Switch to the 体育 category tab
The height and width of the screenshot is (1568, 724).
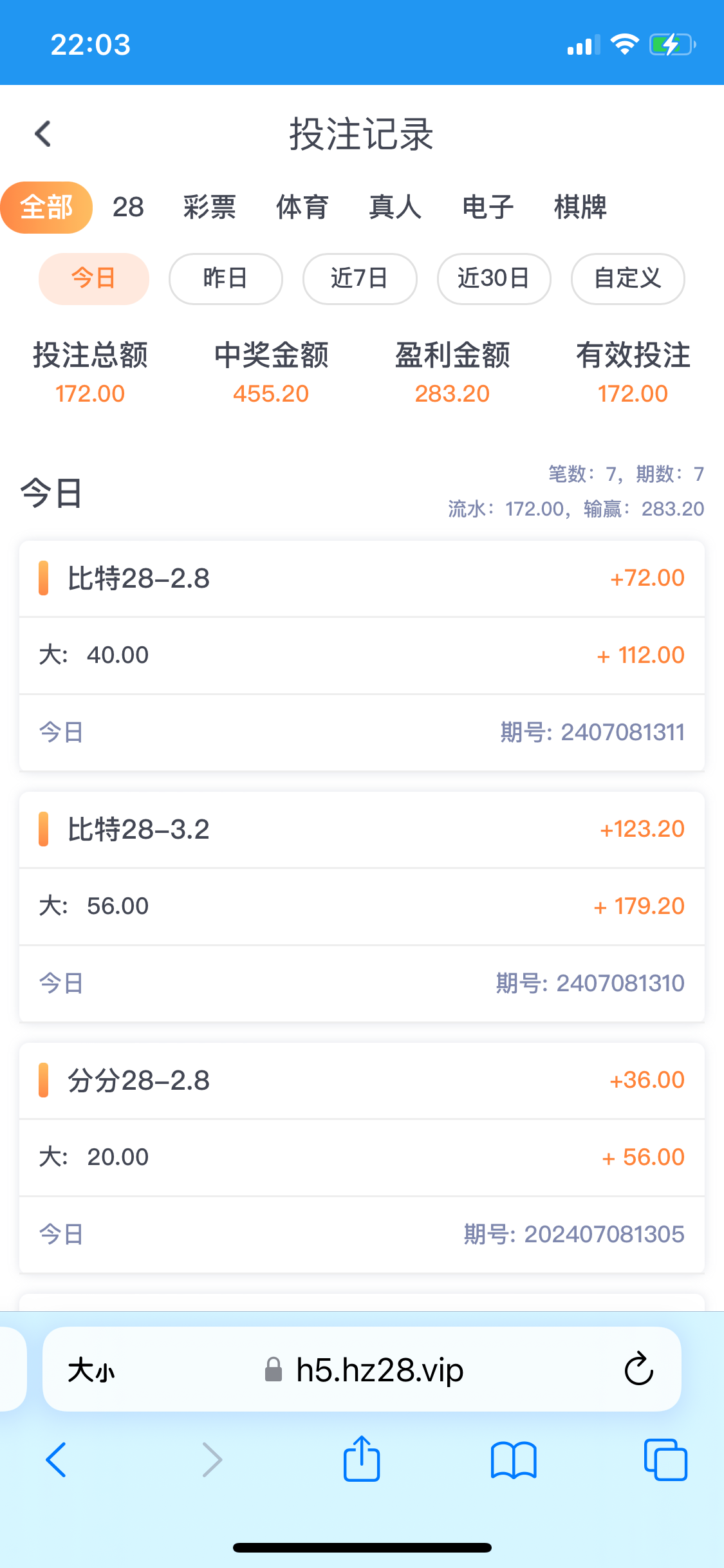coord(302,207)
